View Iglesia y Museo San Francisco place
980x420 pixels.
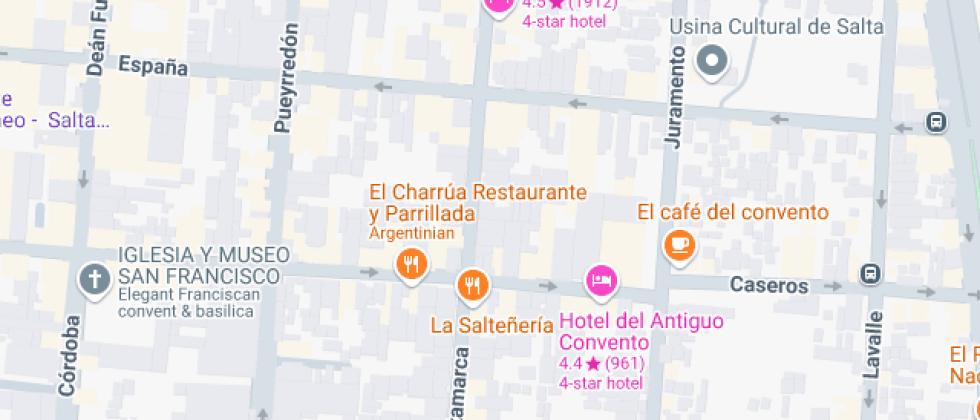click(95, 279)
